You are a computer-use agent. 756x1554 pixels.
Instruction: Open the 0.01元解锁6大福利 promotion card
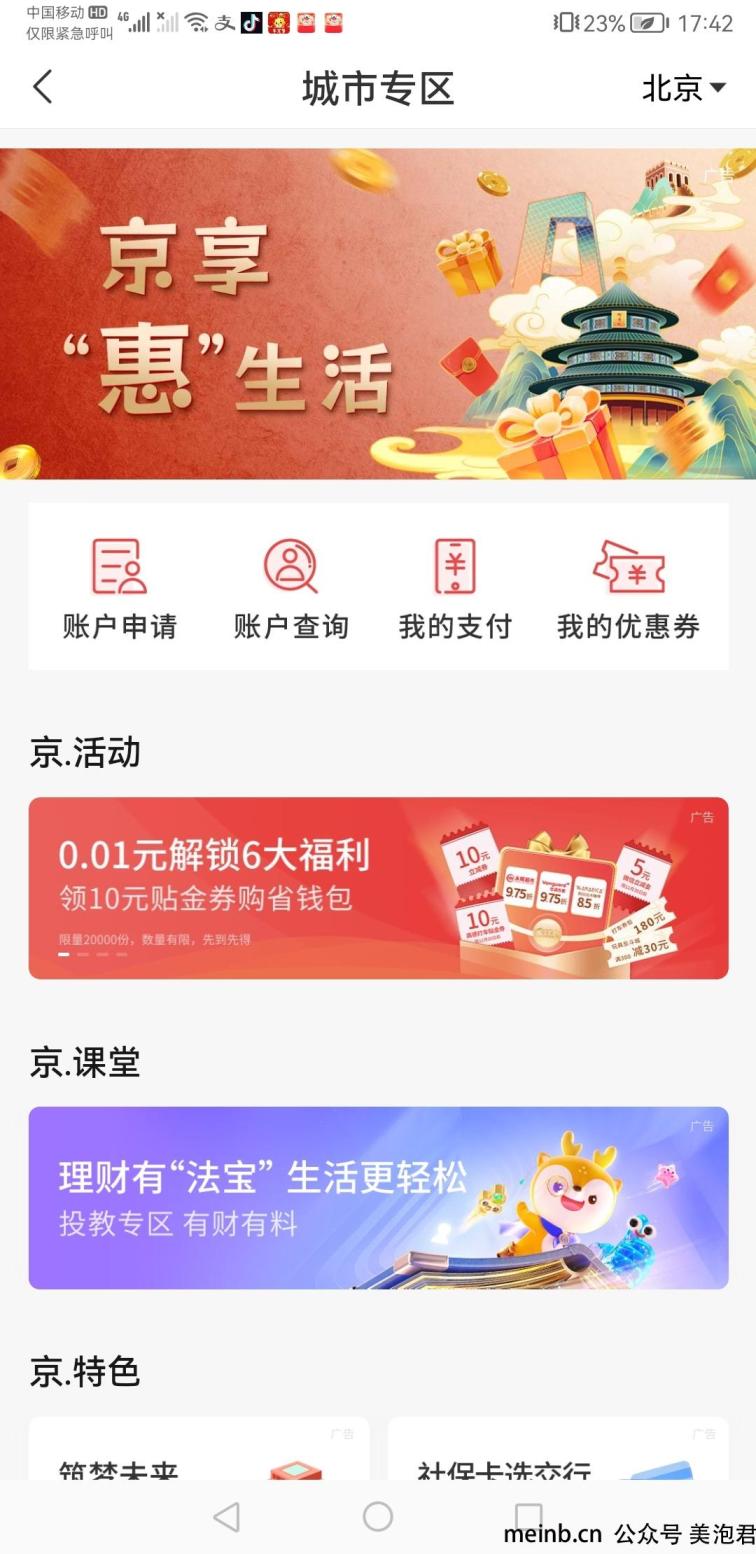[x=378, y=888]
